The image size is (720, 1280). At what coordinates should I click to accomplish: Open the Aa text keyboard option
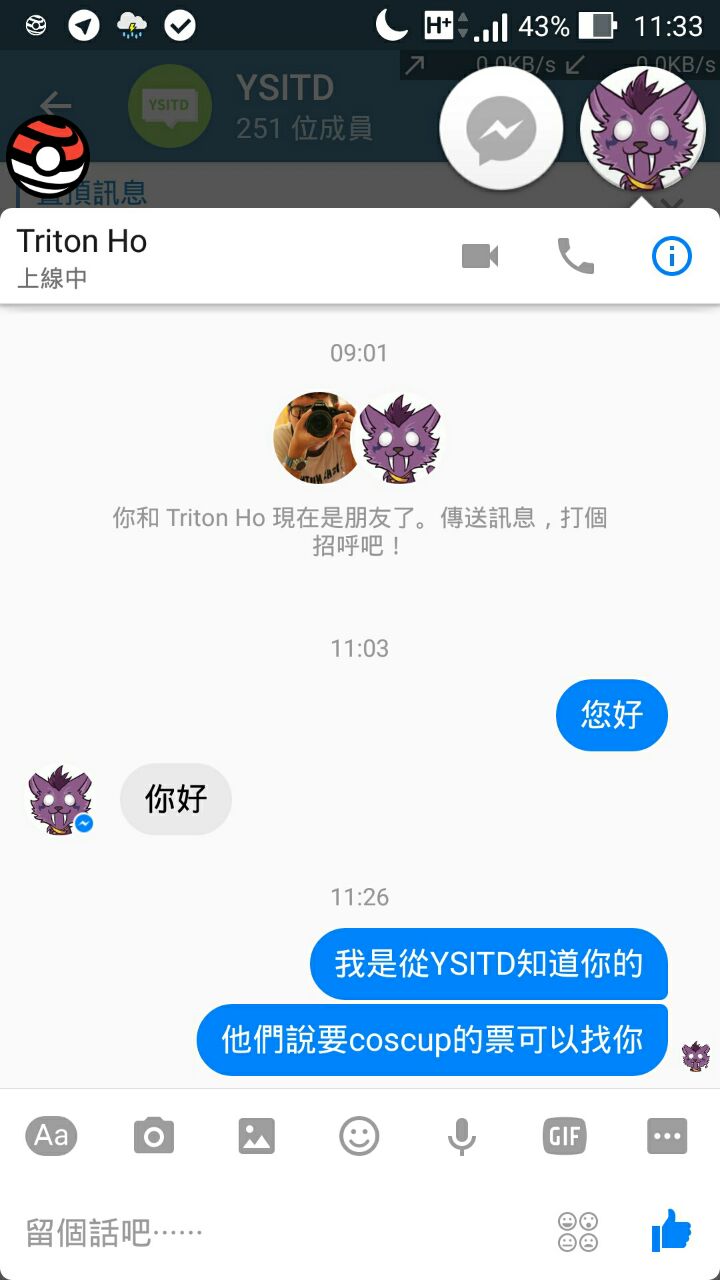51,1136
